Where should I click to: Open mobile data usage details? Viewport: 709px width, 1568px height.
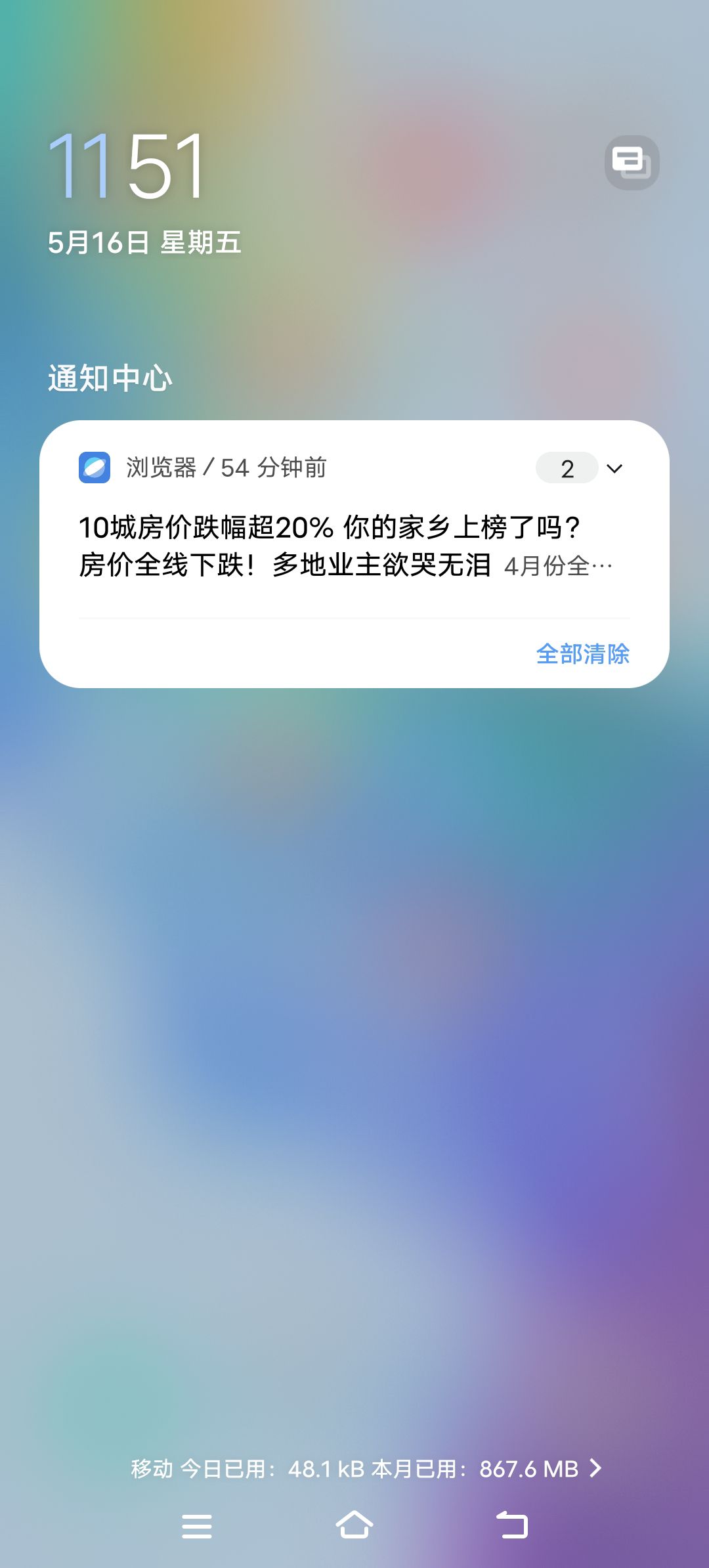pyautogui.click(x=366, y=1468)
